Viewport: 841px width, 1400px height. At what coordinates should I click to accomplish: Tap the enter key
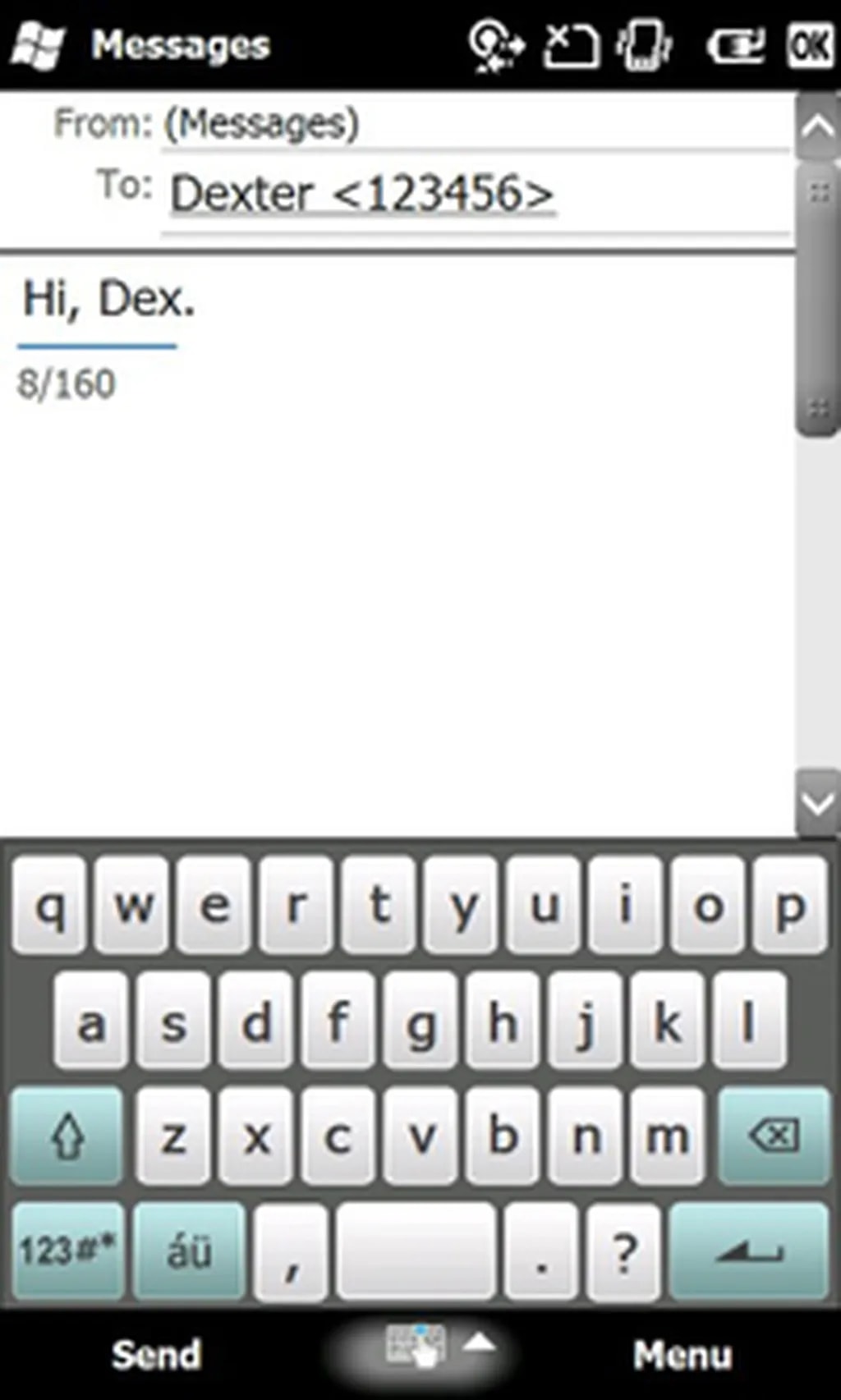tap(748, 1251)
